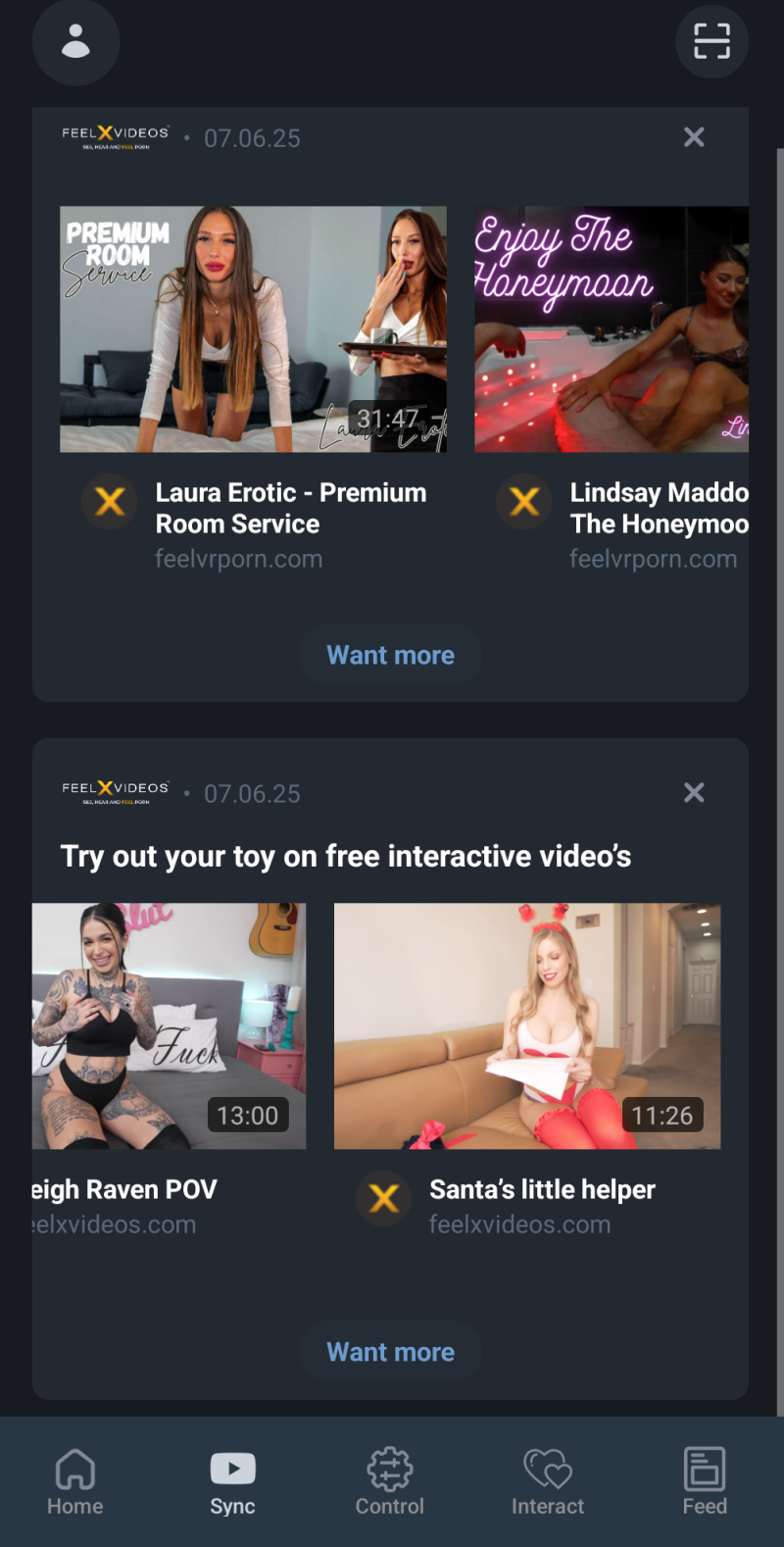Switch to the Sync tab
Screen dimensions: 784x1547
(232, 1481)
